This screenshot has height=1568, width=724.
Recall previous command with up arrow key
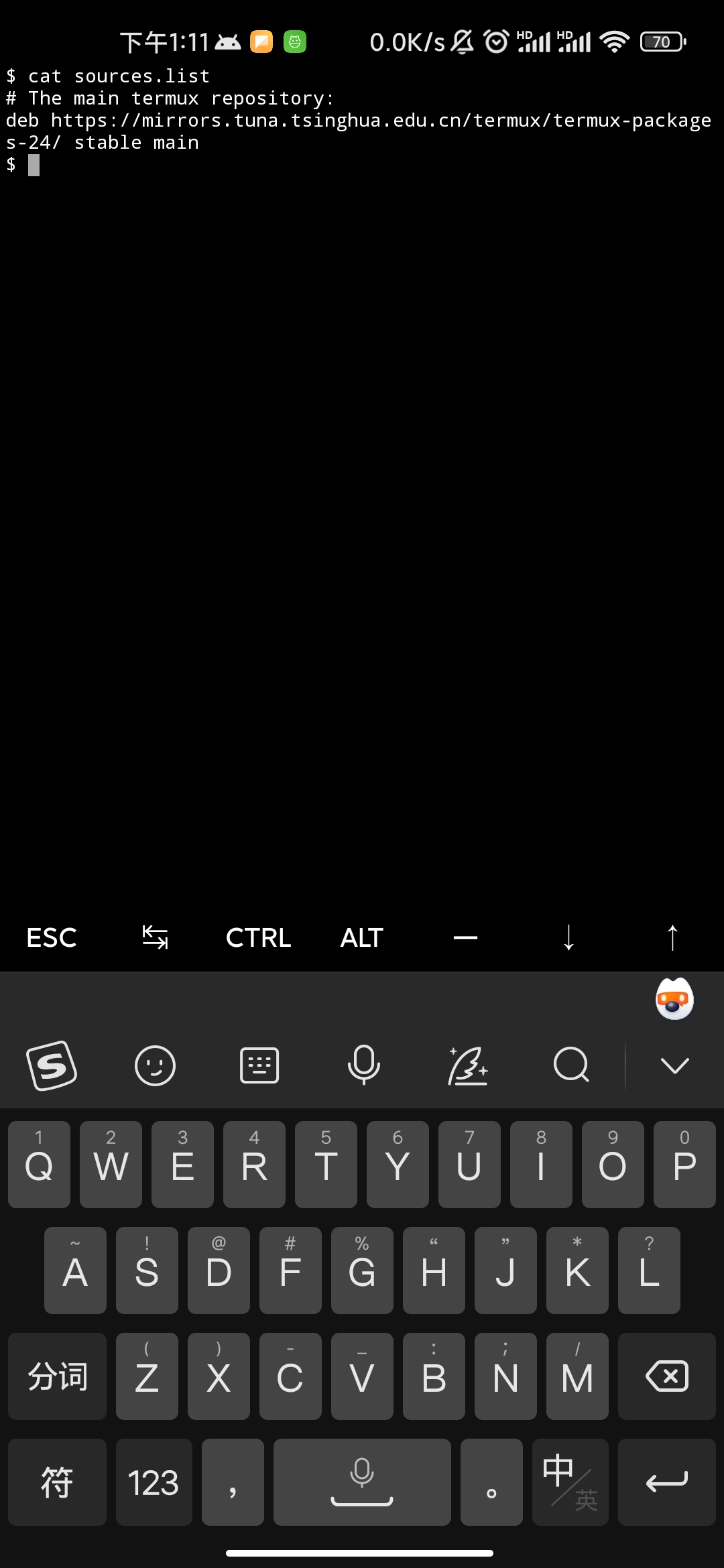point(672,937)
